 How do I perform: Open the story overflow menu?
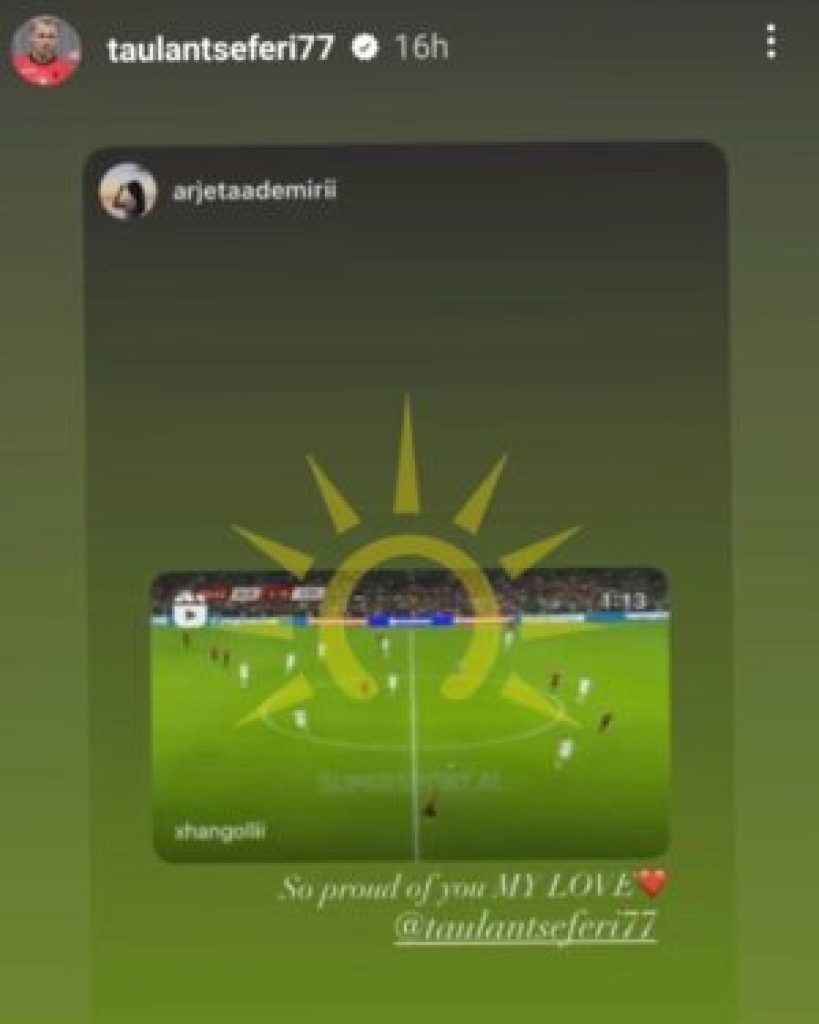[x=769, y=43]
